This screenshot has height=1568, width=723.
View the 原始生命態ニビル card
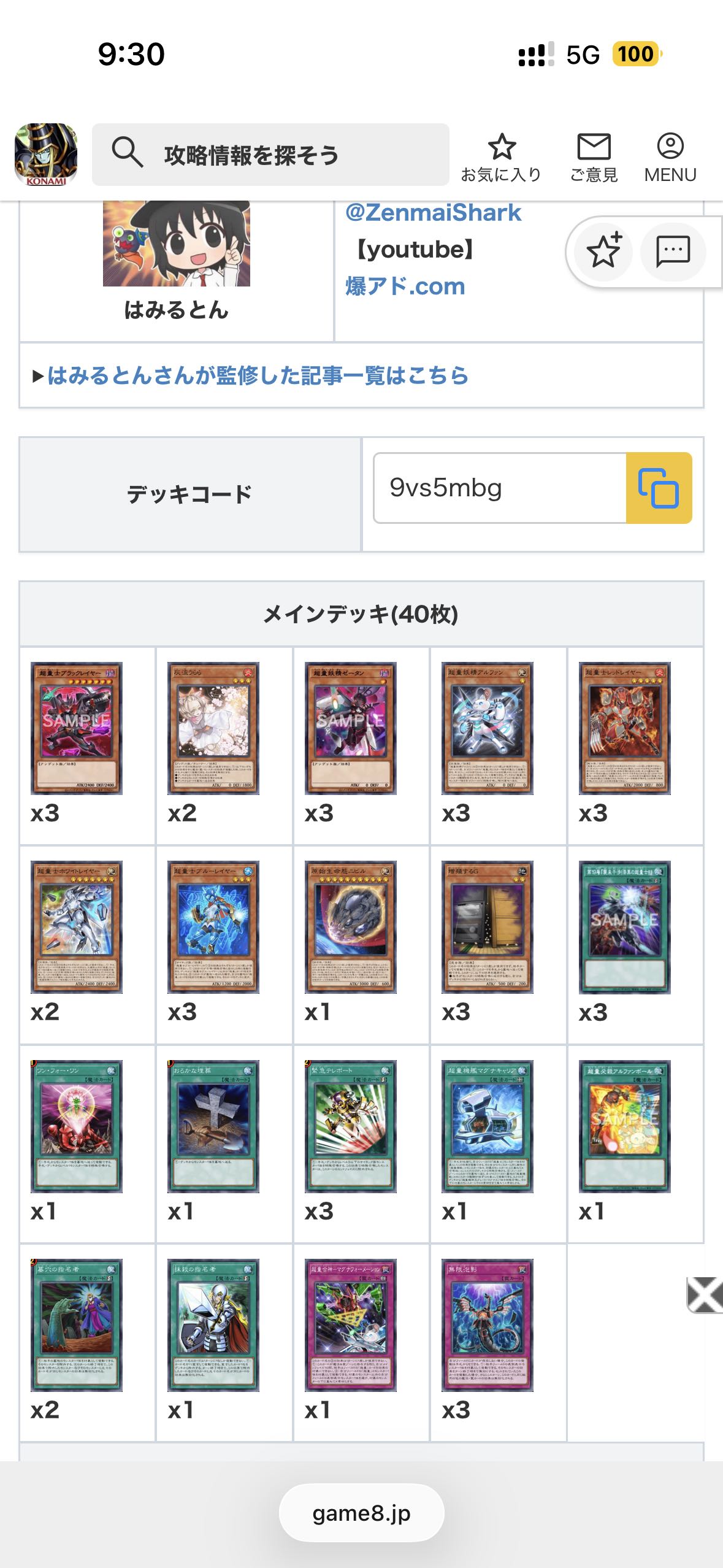tap(350, 927)
